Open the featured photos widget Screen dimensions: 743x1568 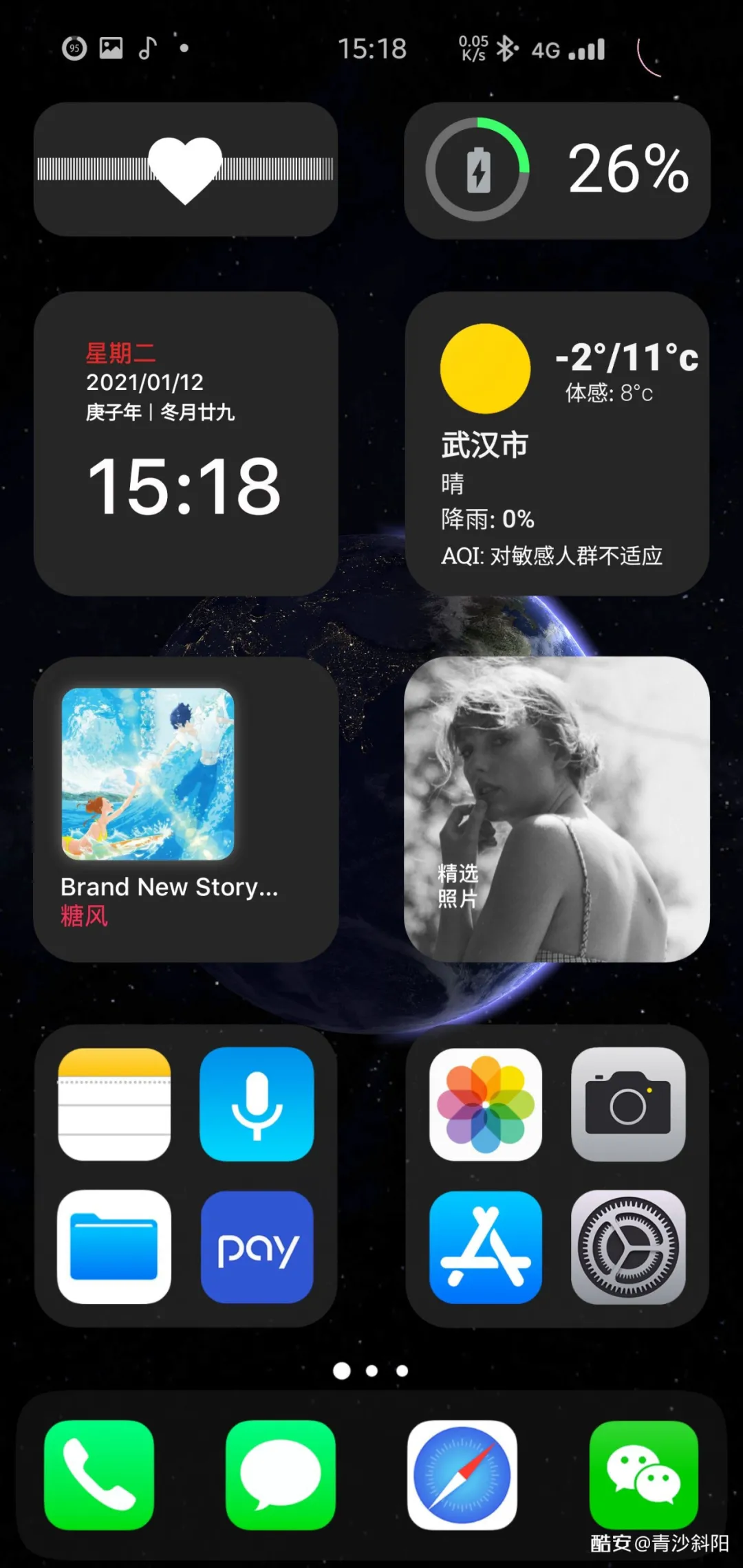(x=557, y=809)
